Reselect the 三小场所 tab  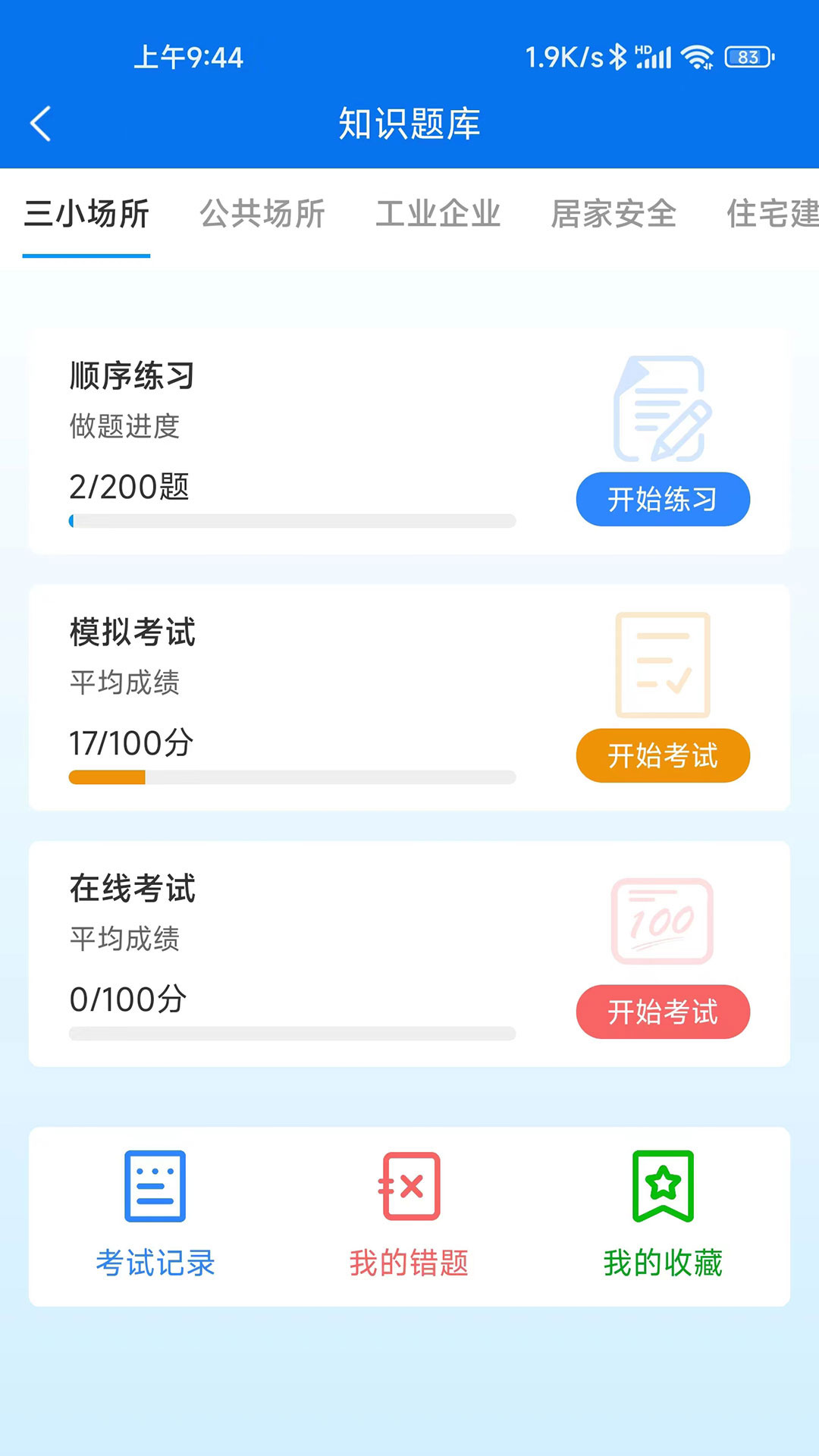[86, 215]
